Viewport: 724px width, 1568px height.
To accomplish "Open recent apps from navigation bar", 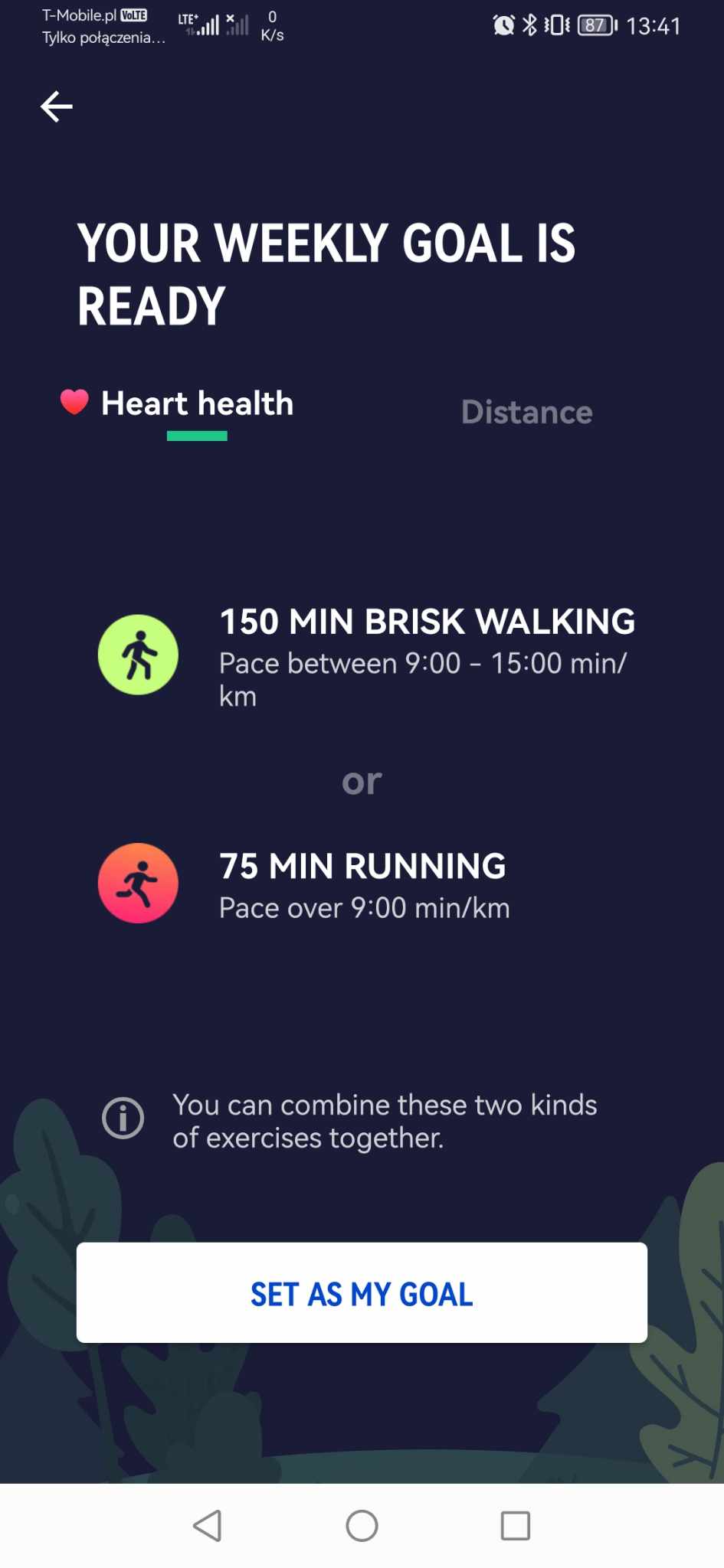I will pyautogui.click(x=515, y=1525).
